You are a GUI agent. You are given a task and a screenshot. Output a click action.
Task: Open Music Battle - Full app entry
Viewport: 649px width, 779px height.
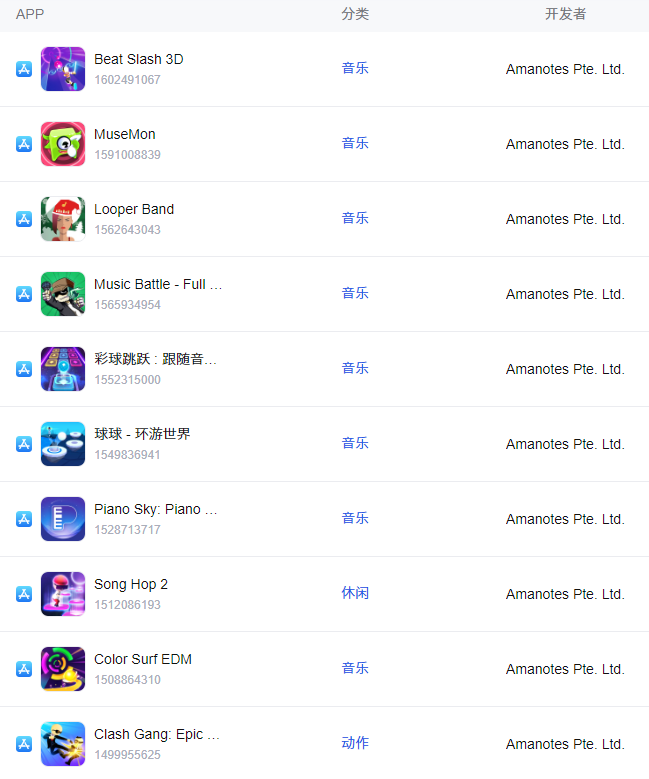coord(157,284)
